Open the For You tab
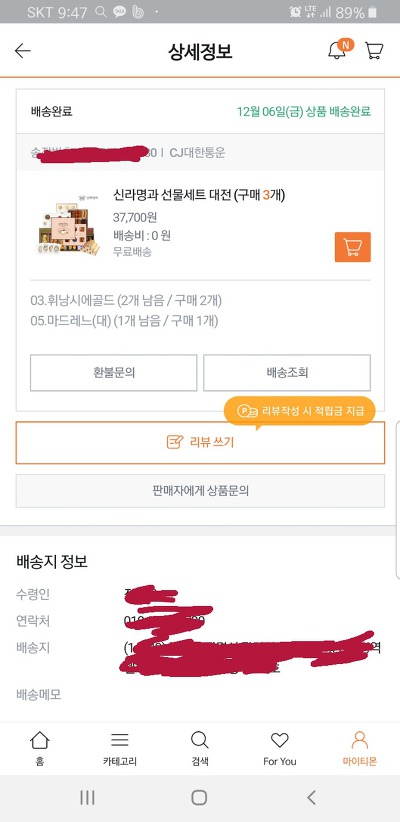400x822 pixels. click(x=279, y=749)
